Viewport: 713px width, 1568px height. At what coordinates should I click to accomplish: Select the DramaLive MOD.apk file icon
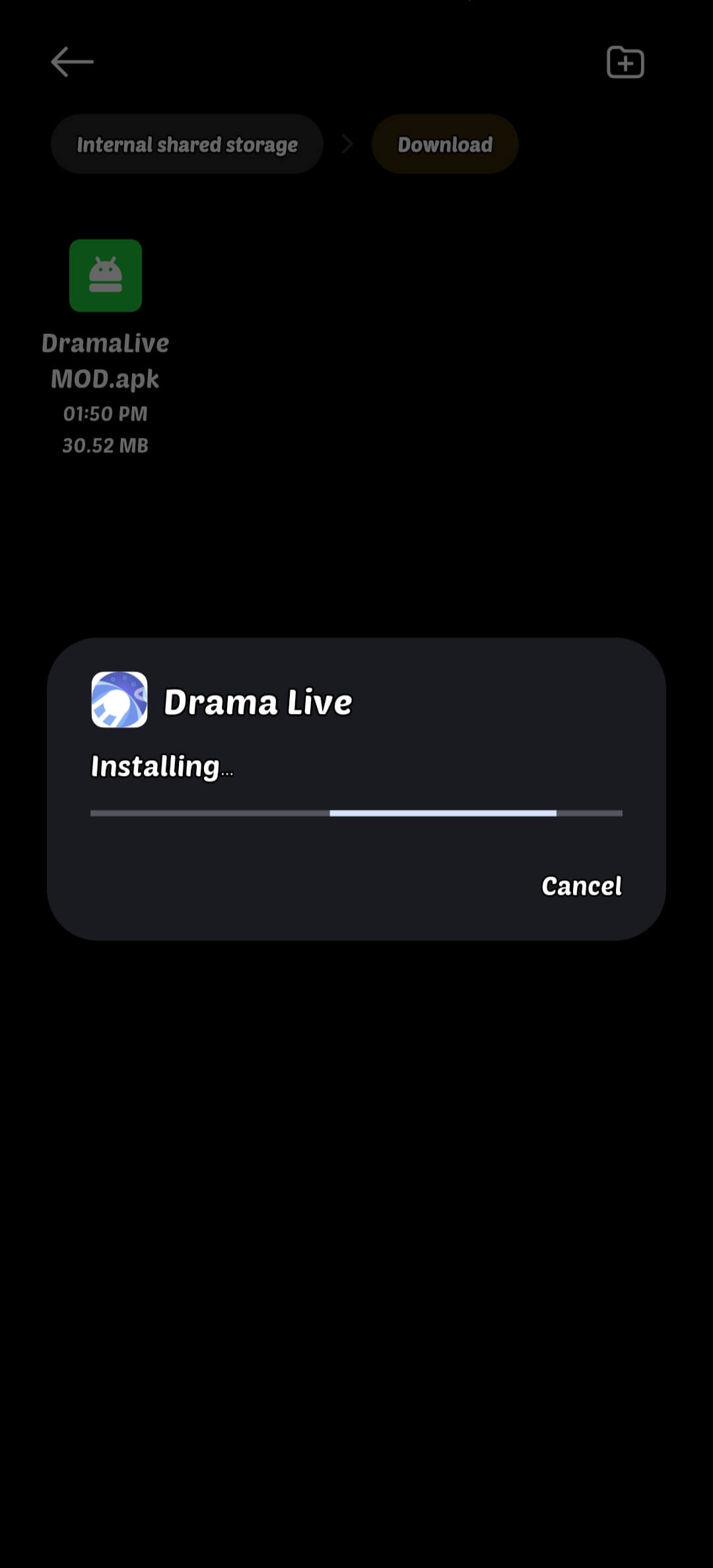(x=106, y=277)
